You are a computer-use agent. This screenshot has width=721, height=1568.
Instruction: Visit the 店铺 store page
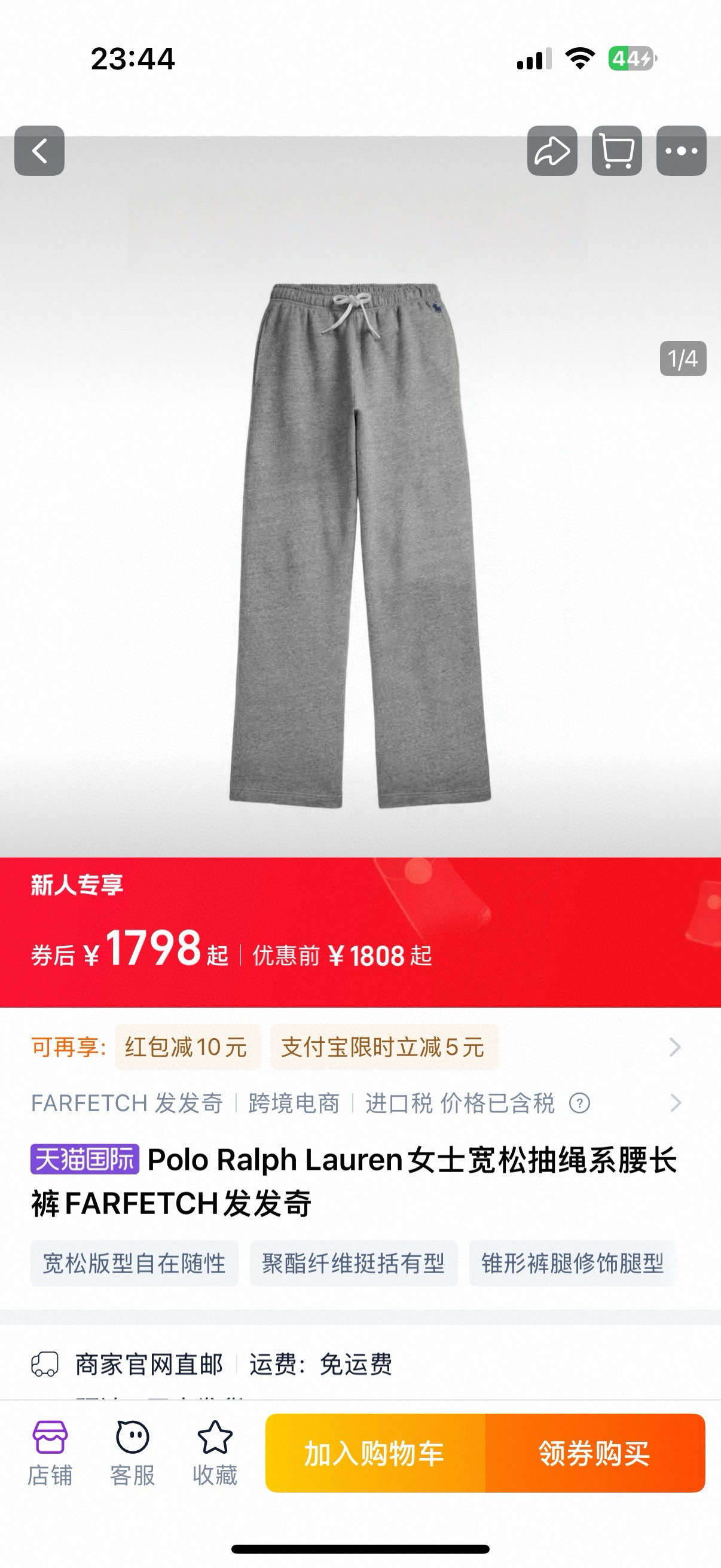click(x=50, y=1453)
